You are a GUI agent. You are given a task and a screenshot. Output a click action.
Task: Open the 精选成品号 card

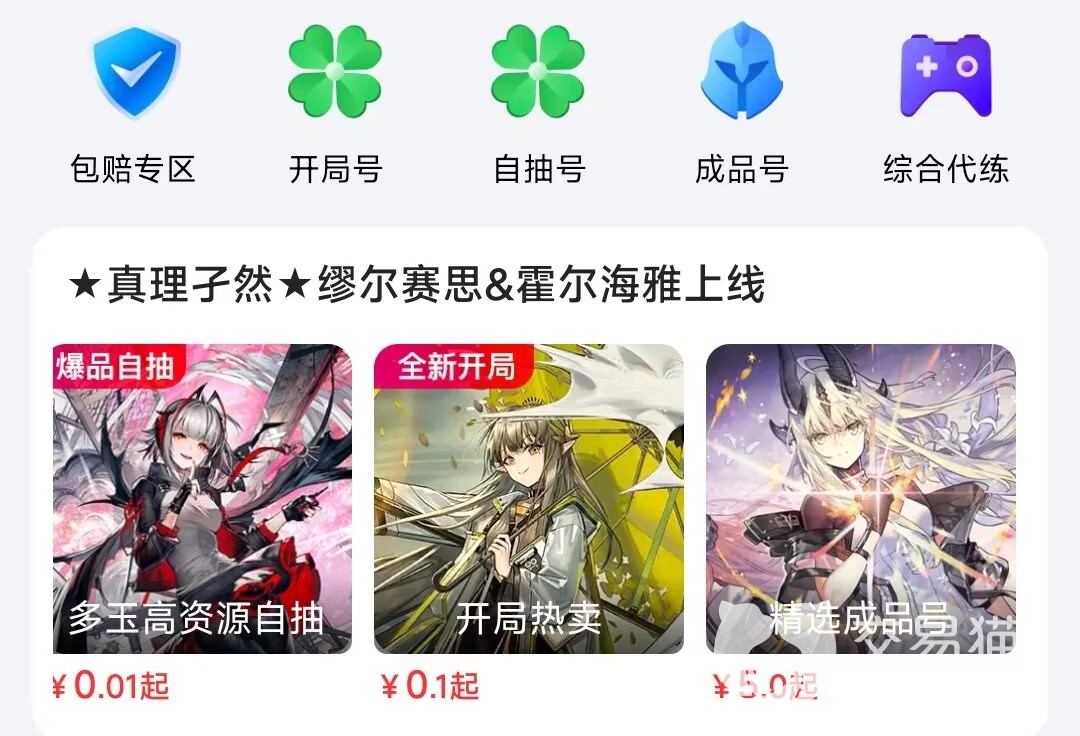click(x=860, y=499)
